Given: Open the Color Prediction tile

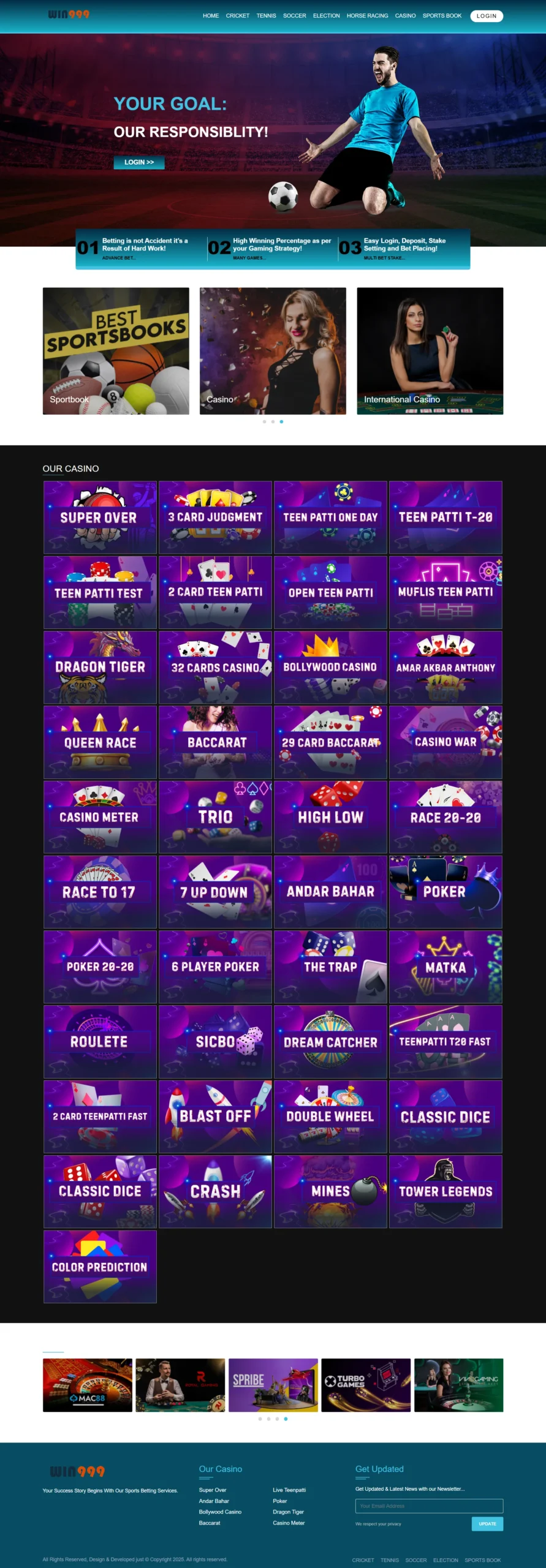Looking at the screenshot, I should 100,1267.
